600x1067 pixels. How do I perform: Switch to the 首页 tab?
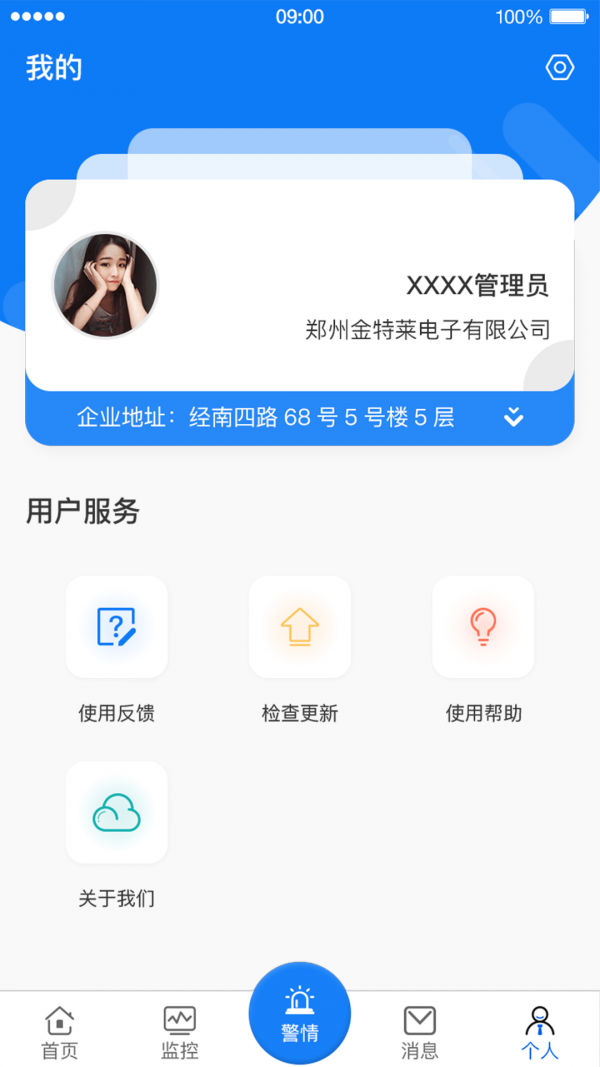[x=60, y=1032]
